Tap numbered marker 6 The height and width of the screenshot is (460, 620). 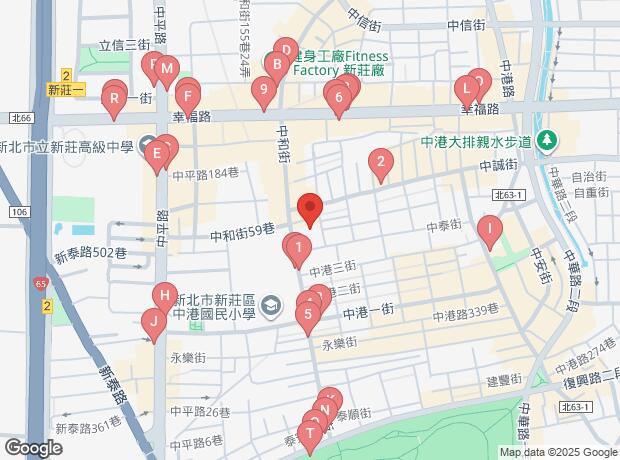pos(339,102)
